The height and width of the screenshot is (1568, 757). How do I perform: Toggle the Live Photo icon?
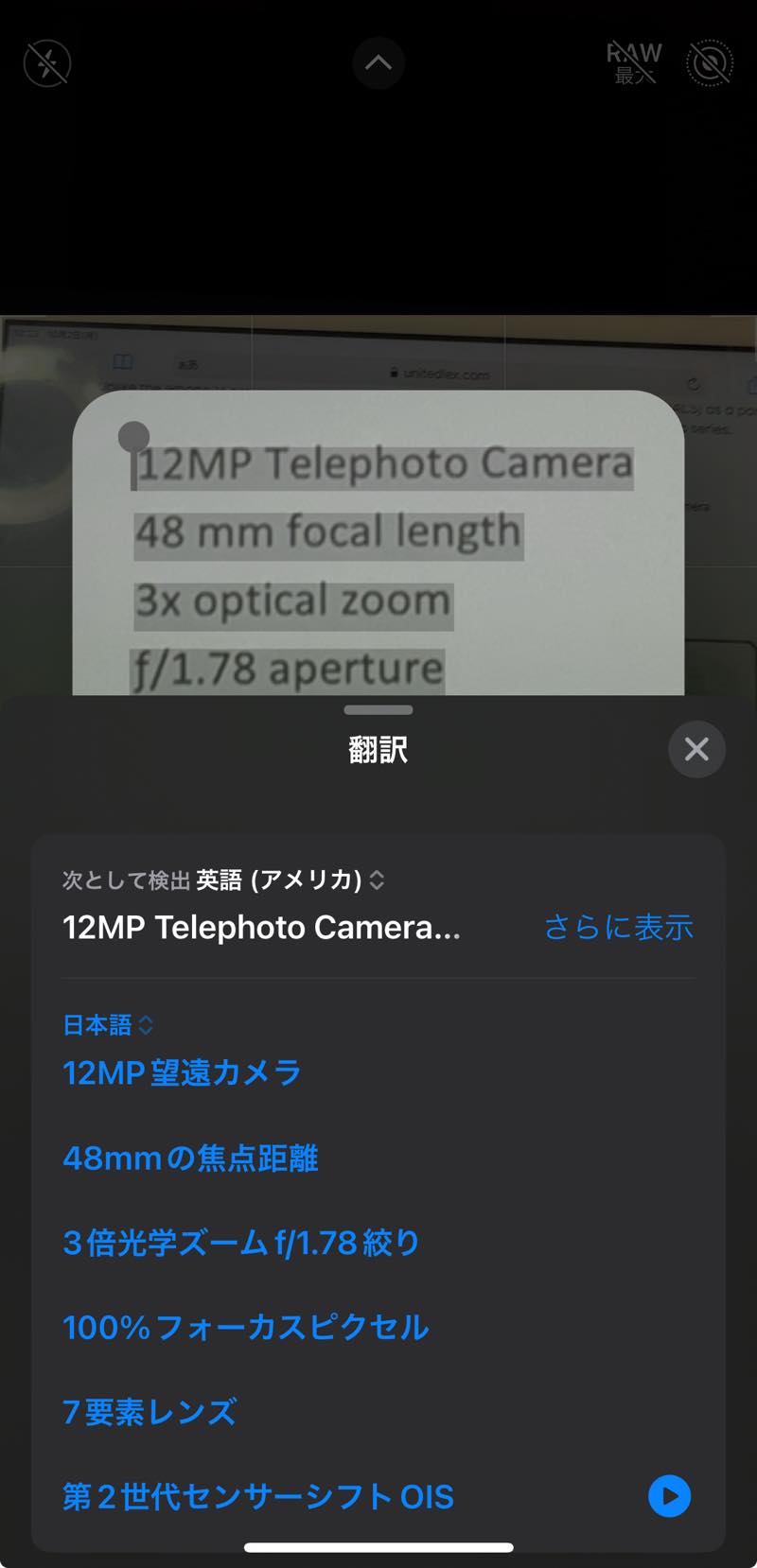pos(710,63)
